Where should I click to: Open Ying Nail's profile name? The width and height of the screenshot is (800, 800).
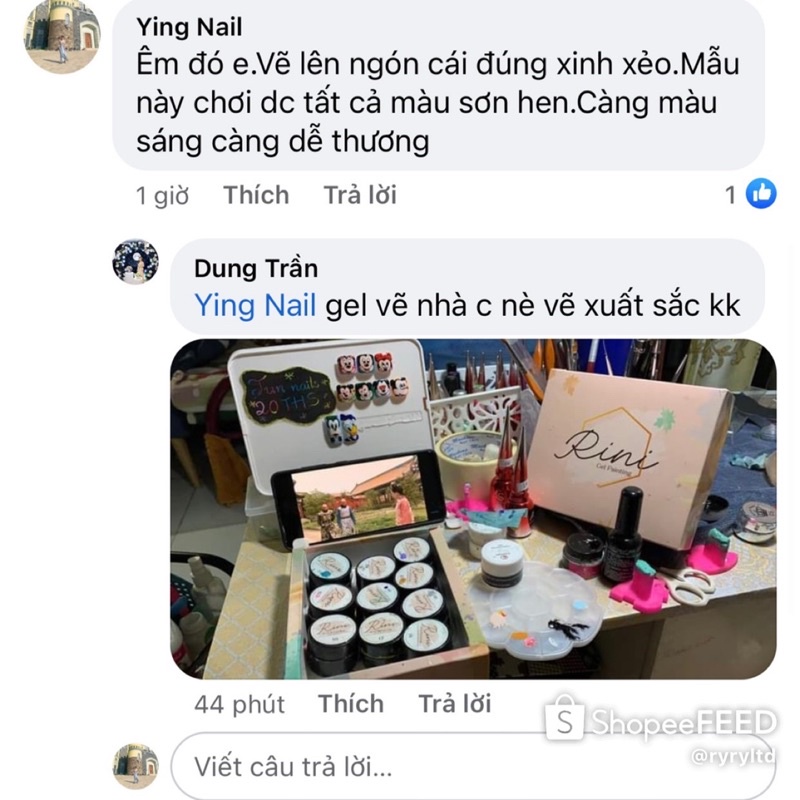[188, 26]
